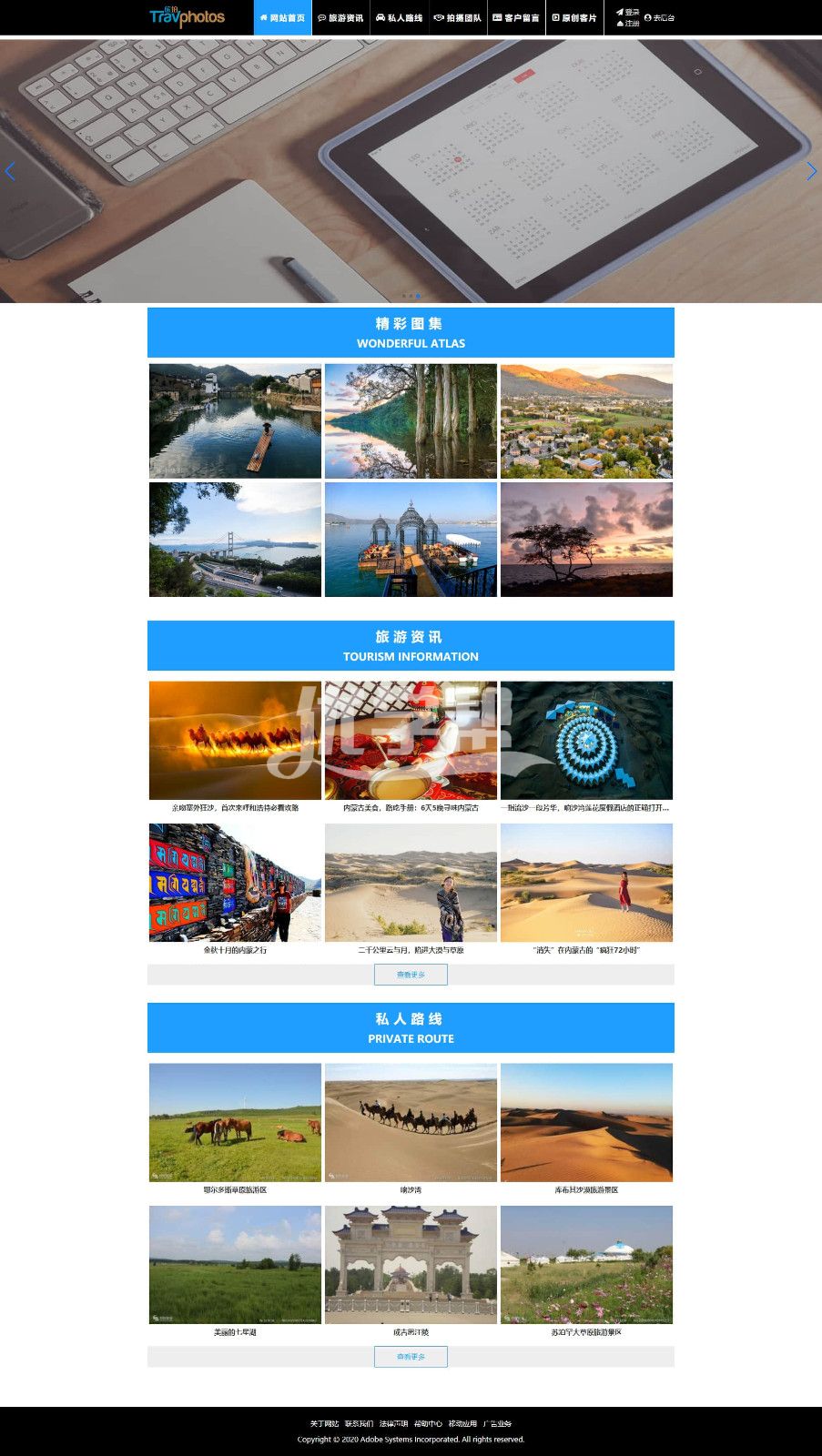The image size is (822, 1456).
Task: Open the 联系我们 footer link
Action: pos(359,1424)
